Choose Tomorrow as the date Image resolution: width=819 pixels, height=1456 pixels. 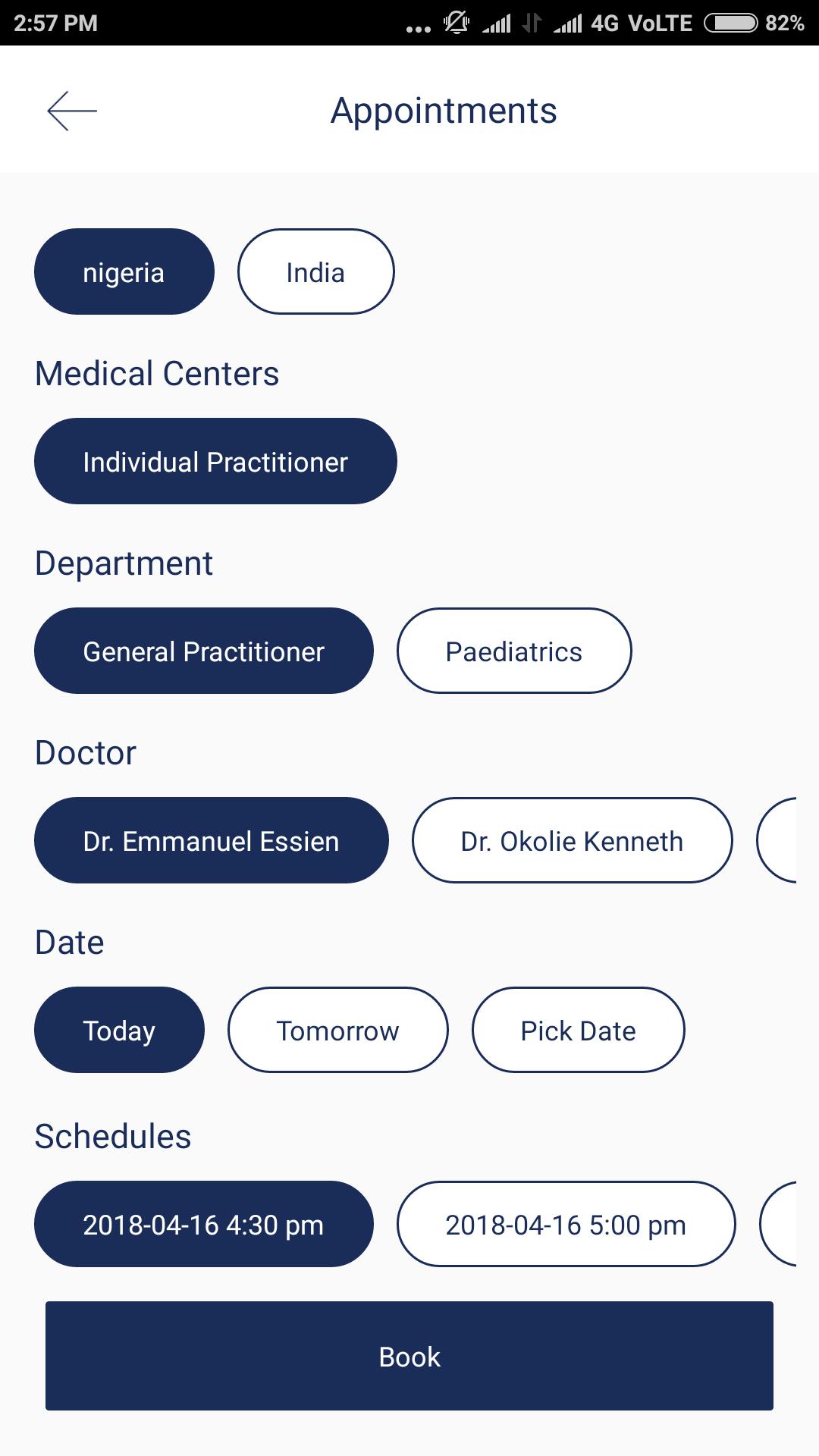point(338,1030)
